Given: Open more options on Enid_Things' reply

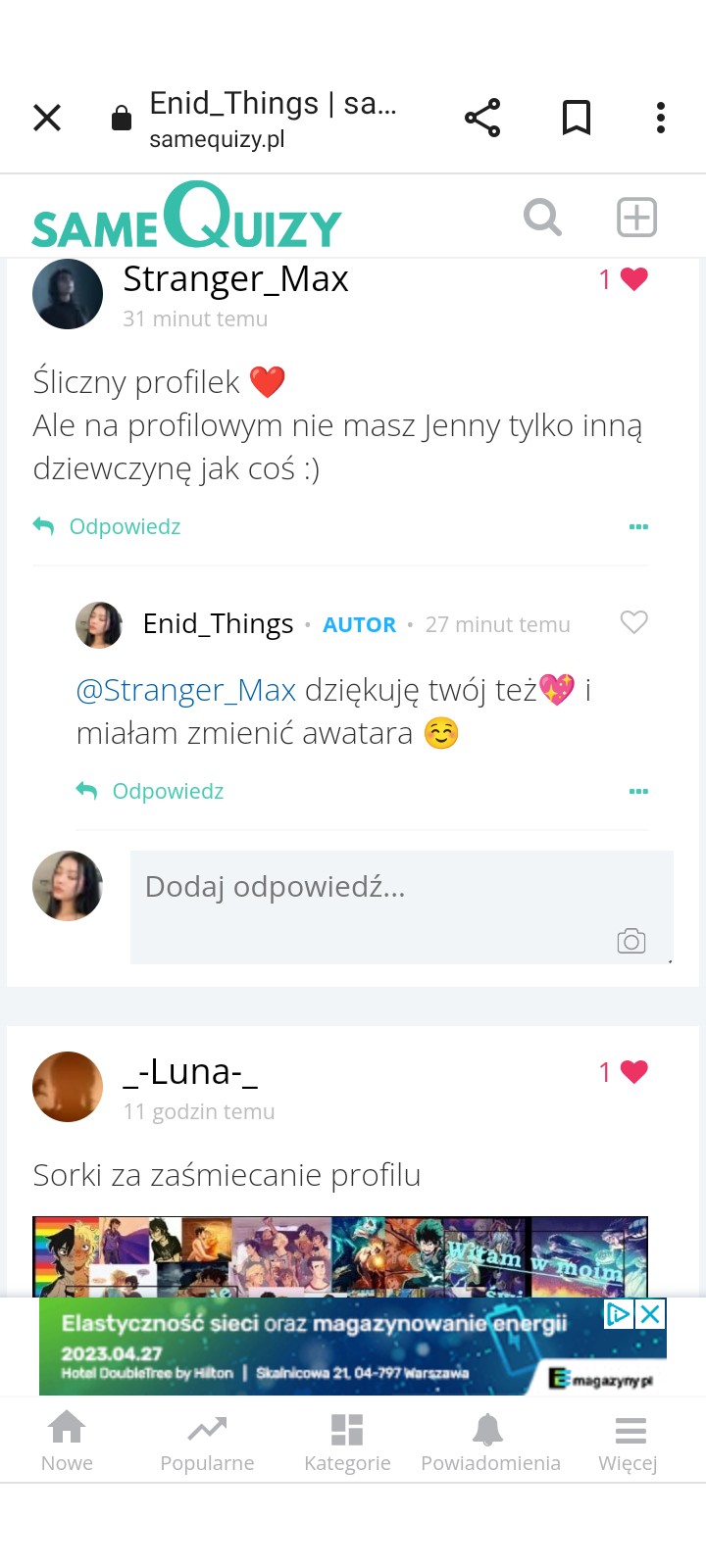Looking at the screenshot, I should click(x=638, y=792).
